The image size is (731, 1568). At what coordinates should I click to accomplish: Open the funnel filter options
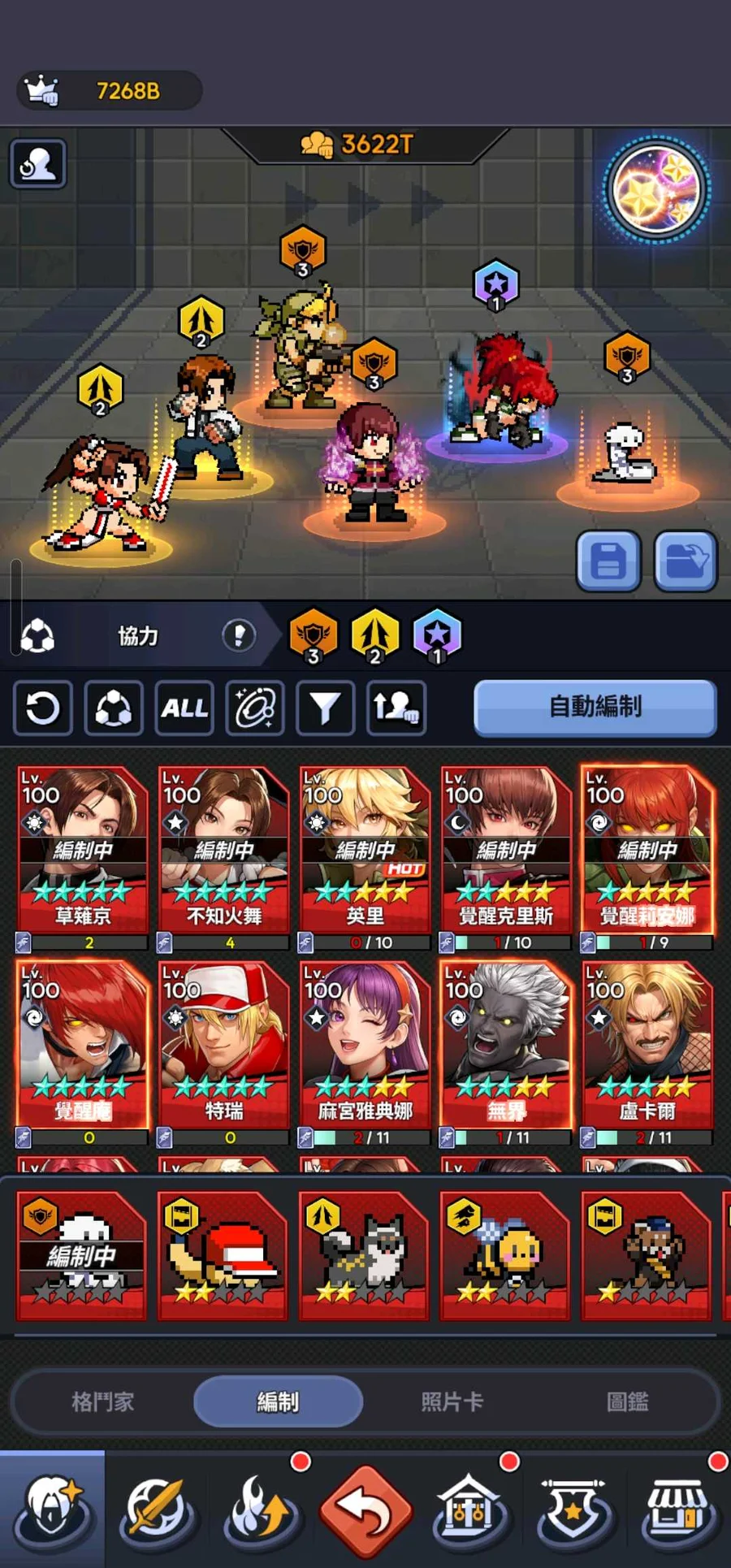click(x=325, y=708)
